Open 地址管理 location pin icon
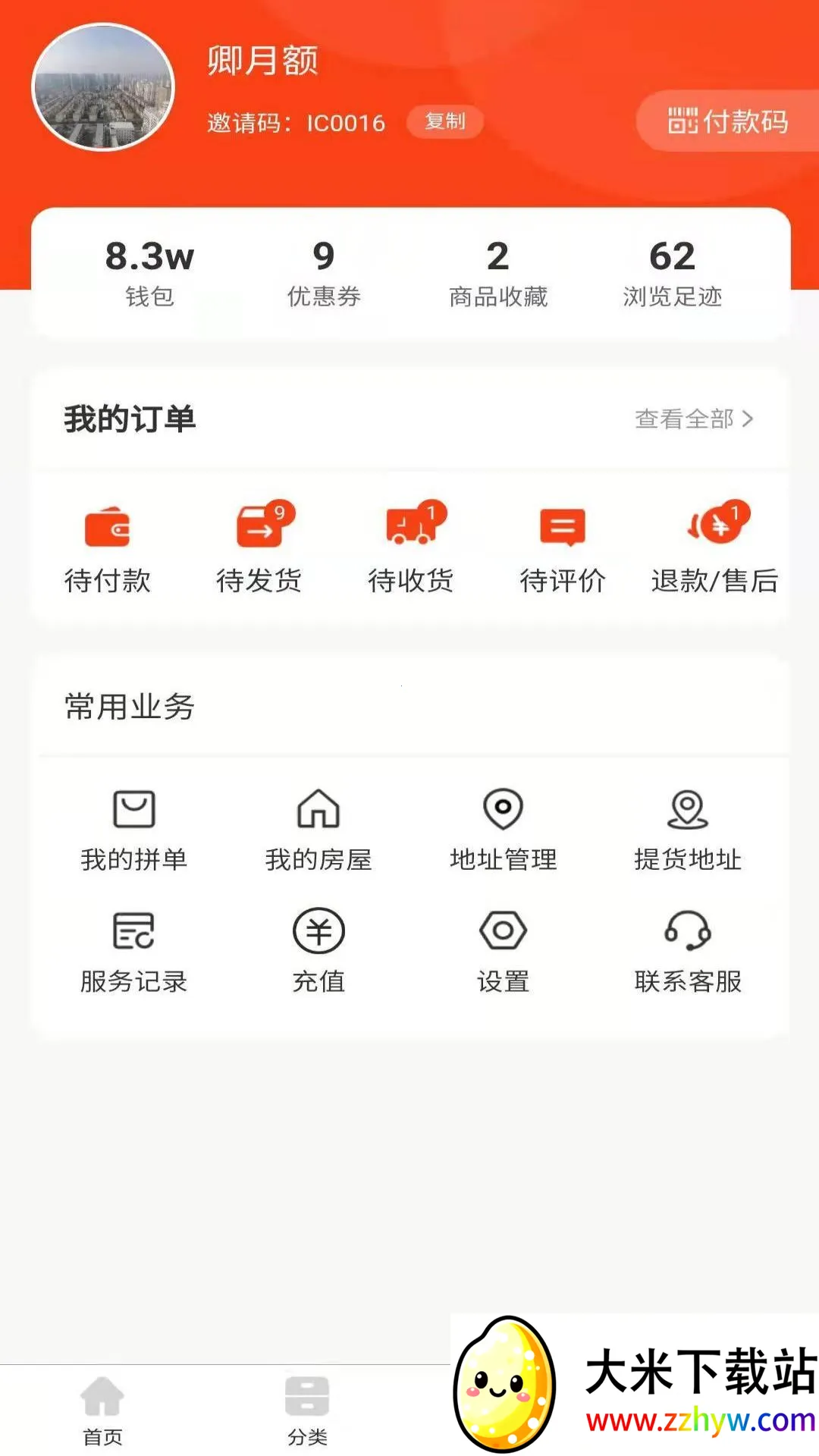Viewport: 819px width, 1456px height. (504, 809)
